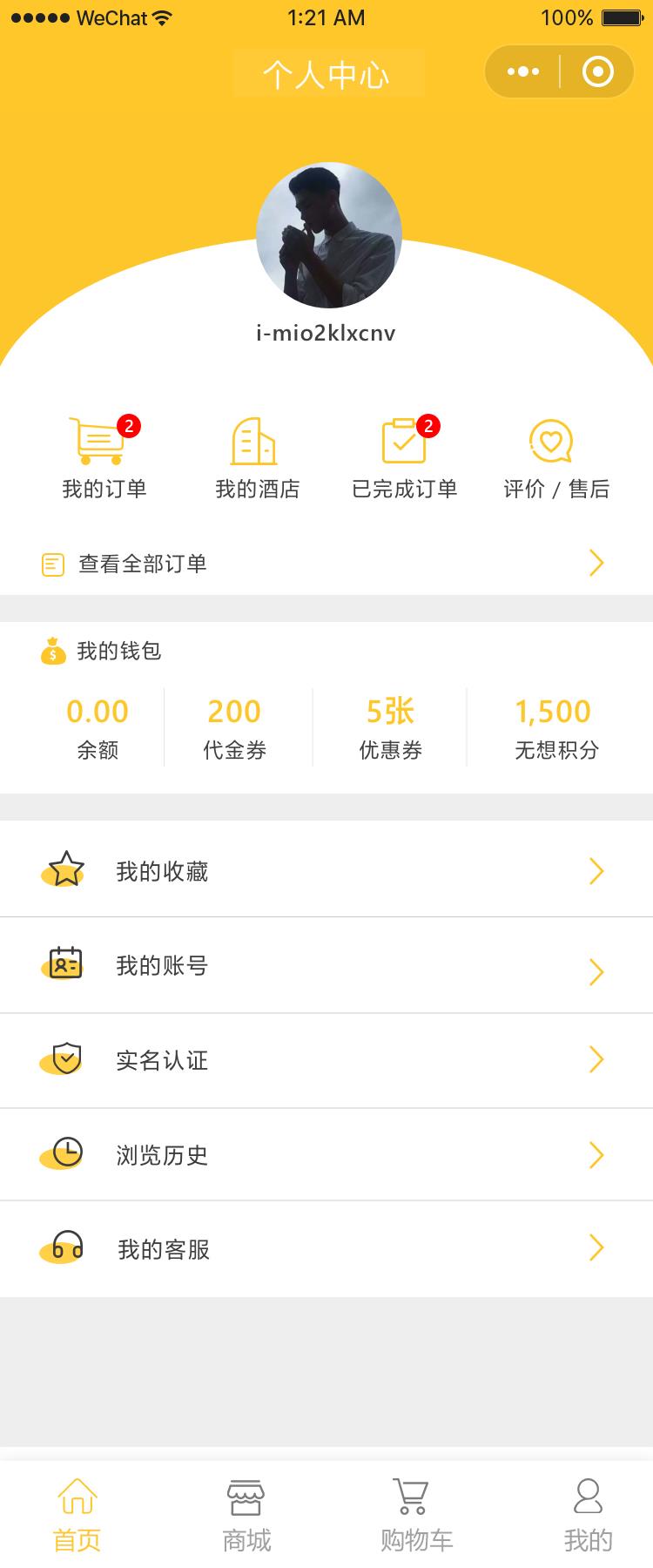View 已完成订单 completed orders
653x1568 pixels.
pyautogui.click(x=405, y=457)
